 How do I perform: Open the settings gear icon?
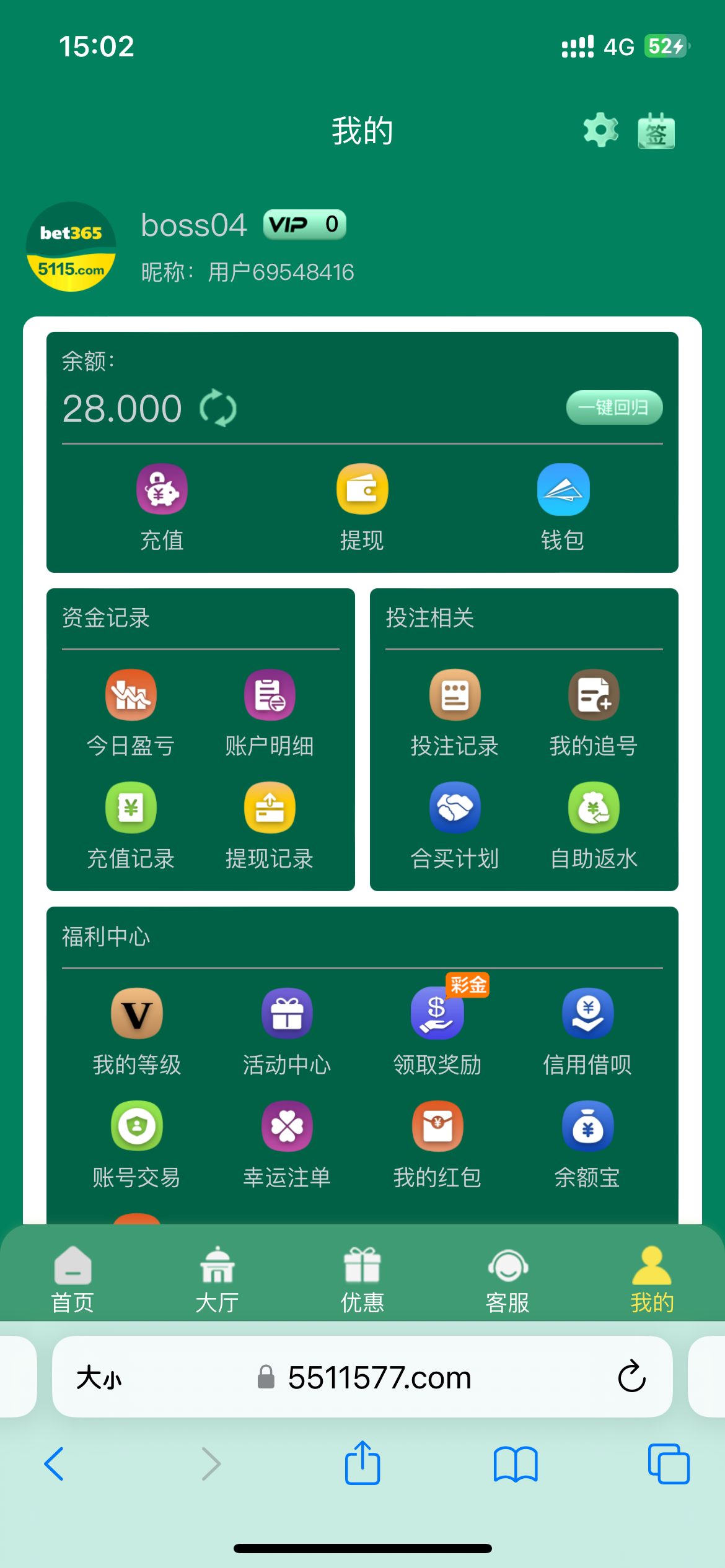600,130
